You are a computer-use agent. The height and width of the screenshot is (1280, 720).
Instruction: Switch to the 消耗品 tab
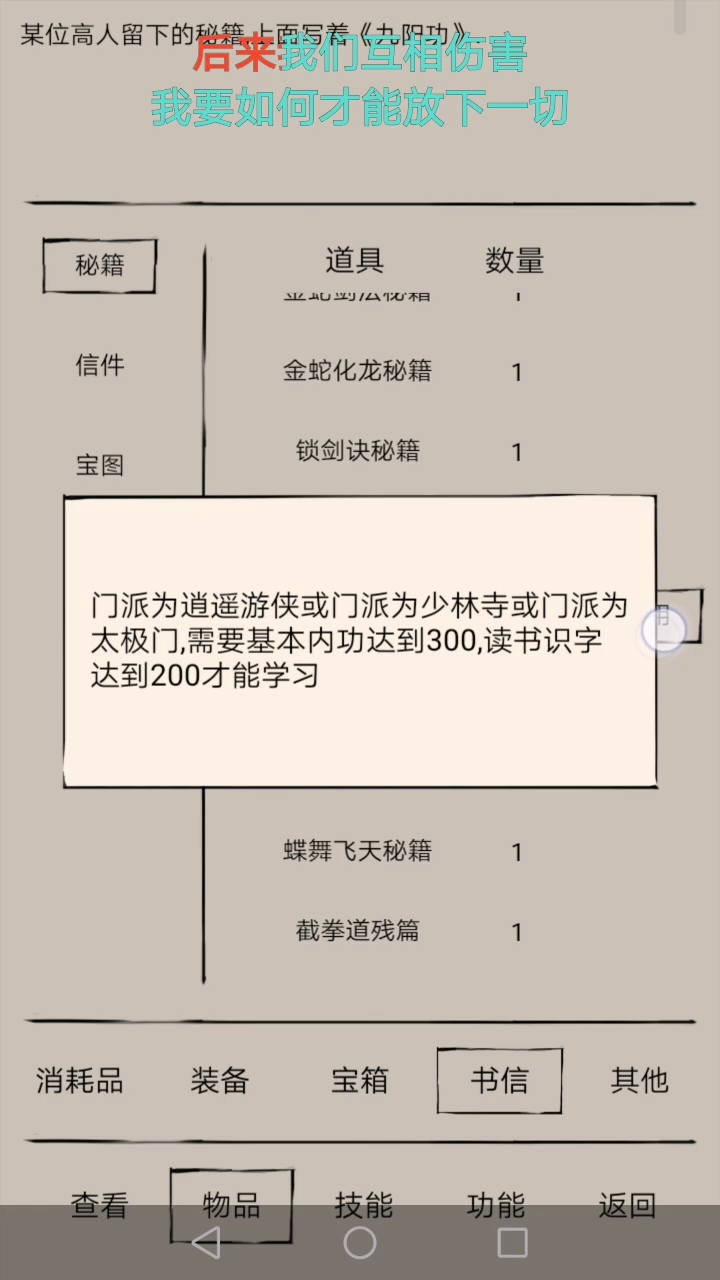(x=79, y=1080)
